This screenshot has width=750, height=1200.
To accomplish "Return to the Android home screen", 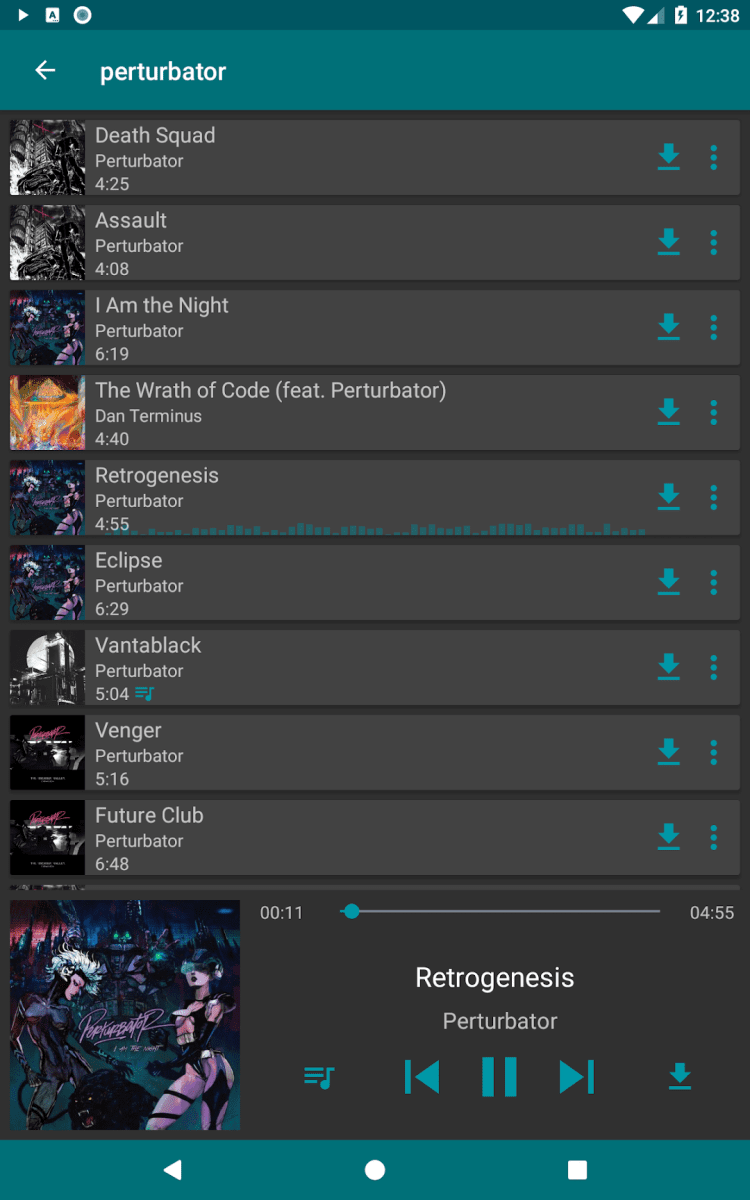I will 375,1170.
